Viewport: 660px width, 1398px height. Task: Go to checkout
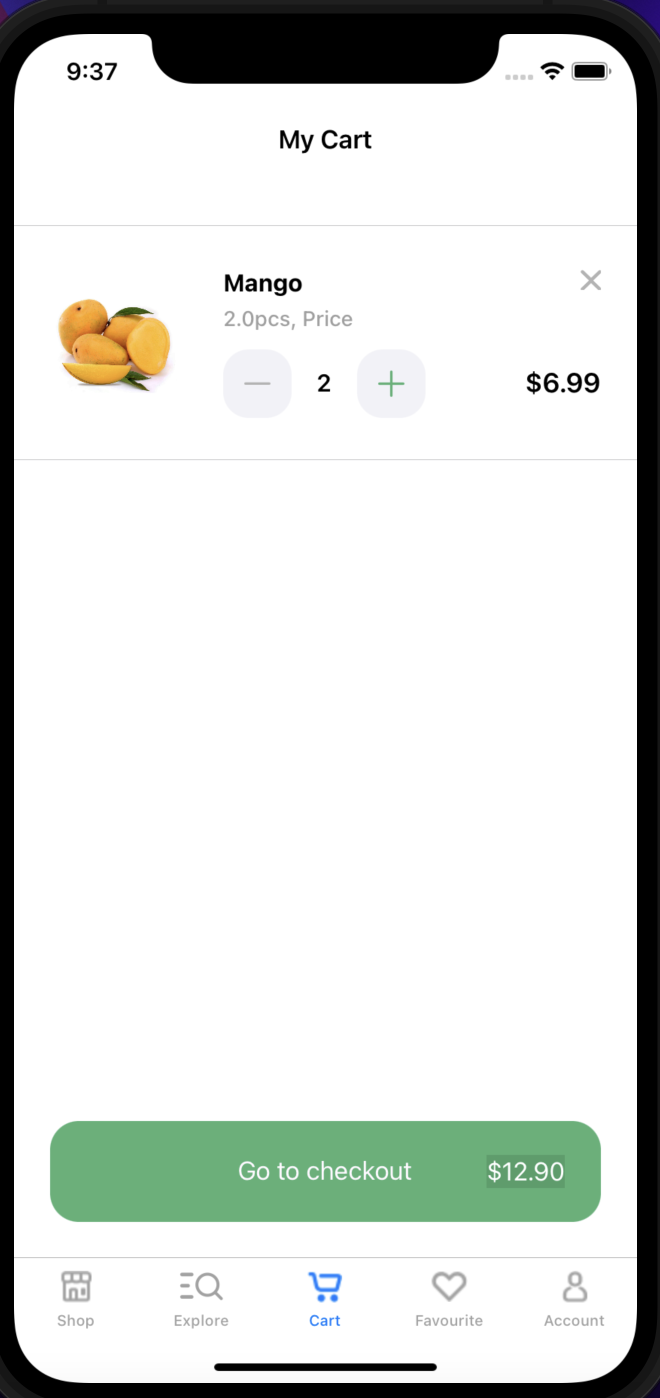click(325, 1171)
